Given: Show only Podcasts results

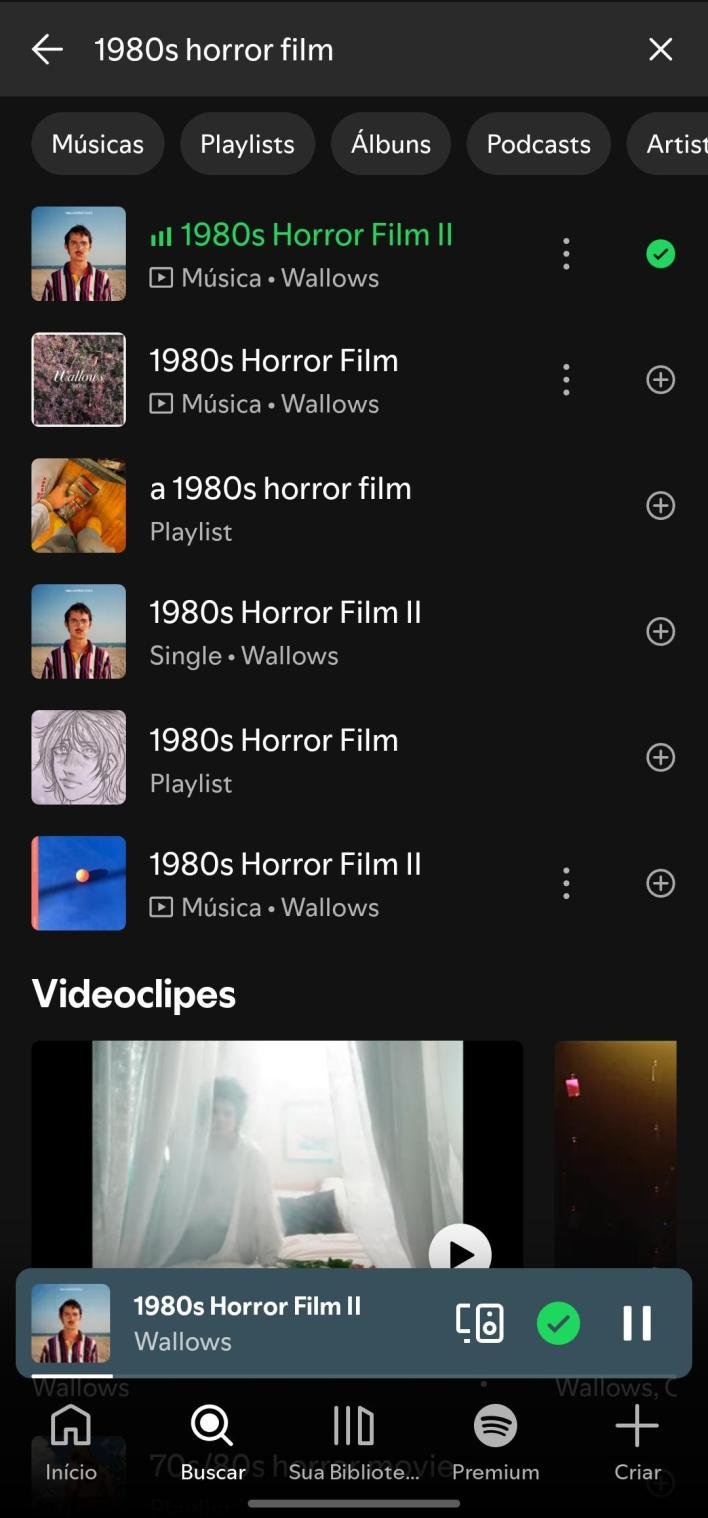Looking at the screenshot, I should point(538,144).
